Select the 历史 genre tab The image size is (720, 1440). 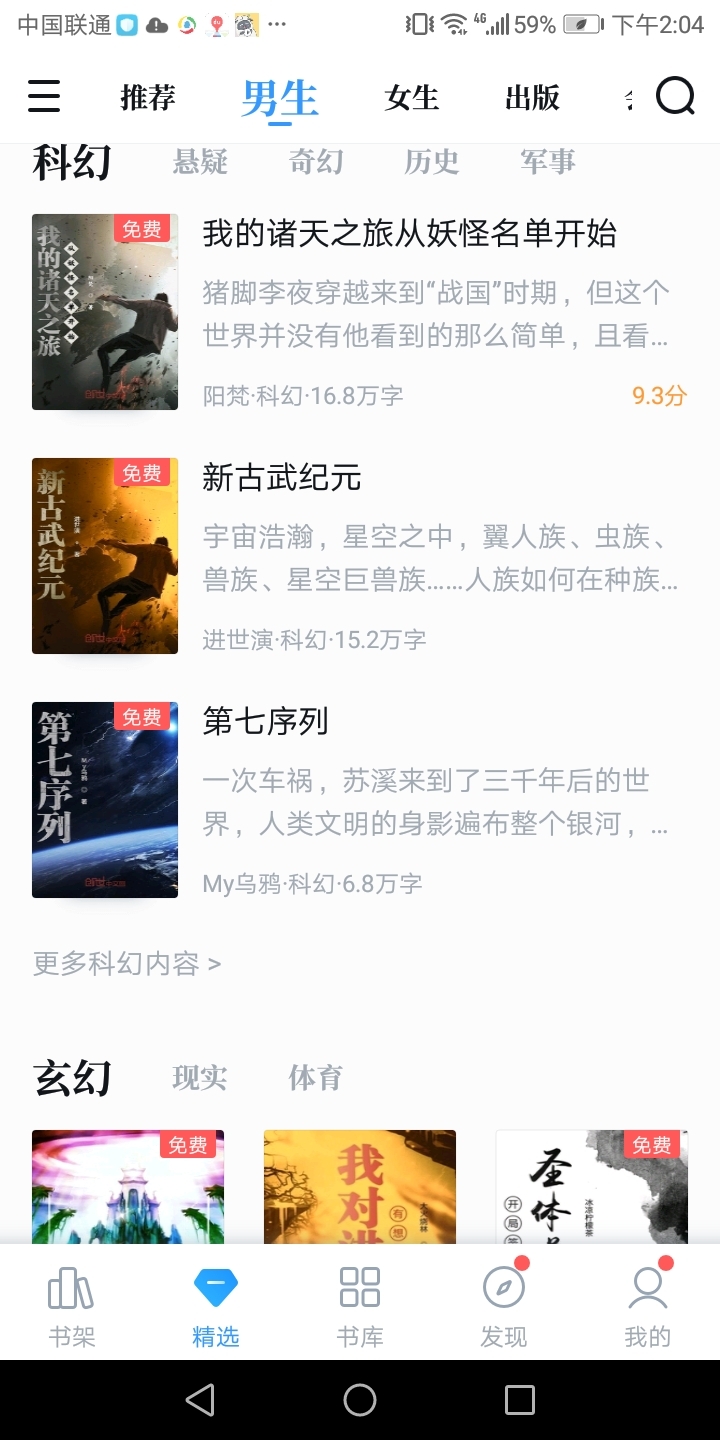click(432, 162)
